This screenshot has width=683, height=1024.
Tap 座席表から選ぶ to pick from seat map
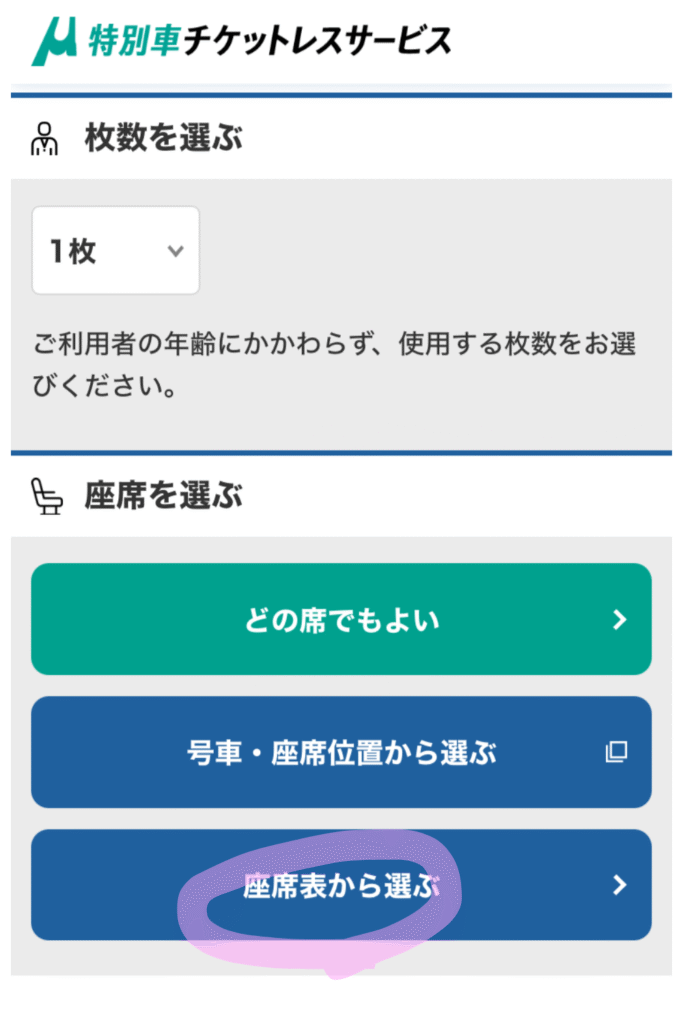pos(341,885)
